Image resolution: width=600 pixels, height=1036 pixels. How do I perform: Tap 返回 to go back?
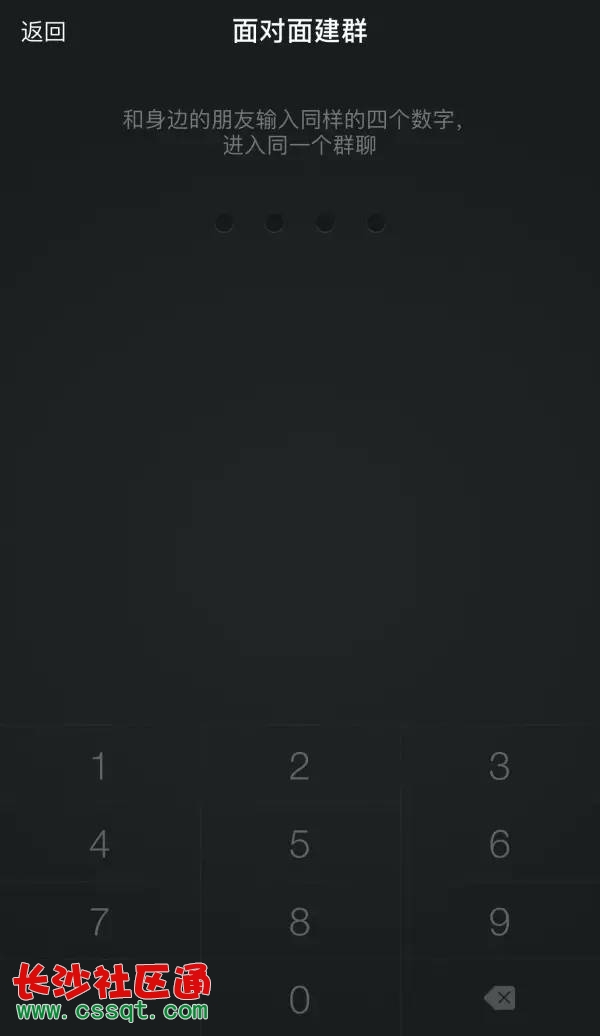coord(43,32)
